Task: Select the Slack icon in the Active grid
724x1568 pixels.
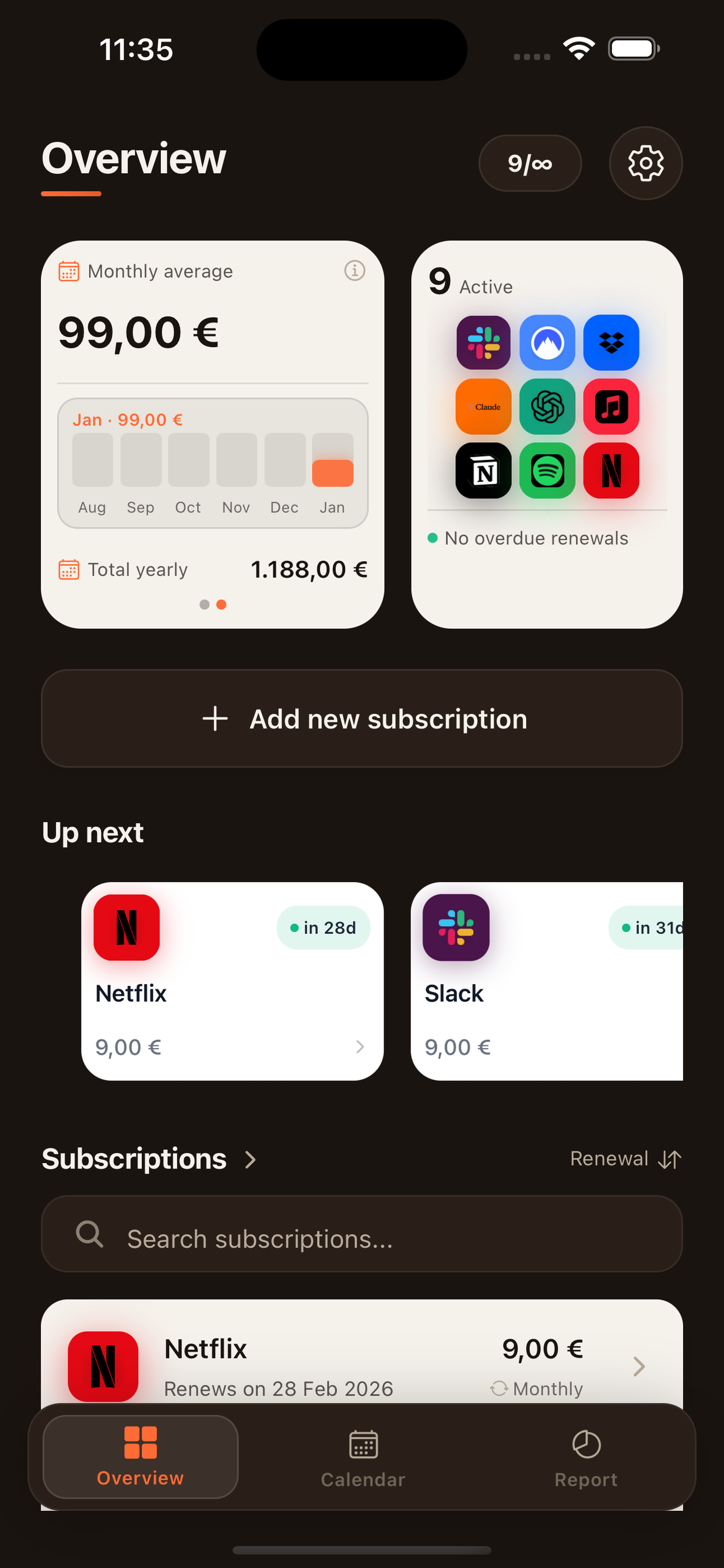Action: 484,344
